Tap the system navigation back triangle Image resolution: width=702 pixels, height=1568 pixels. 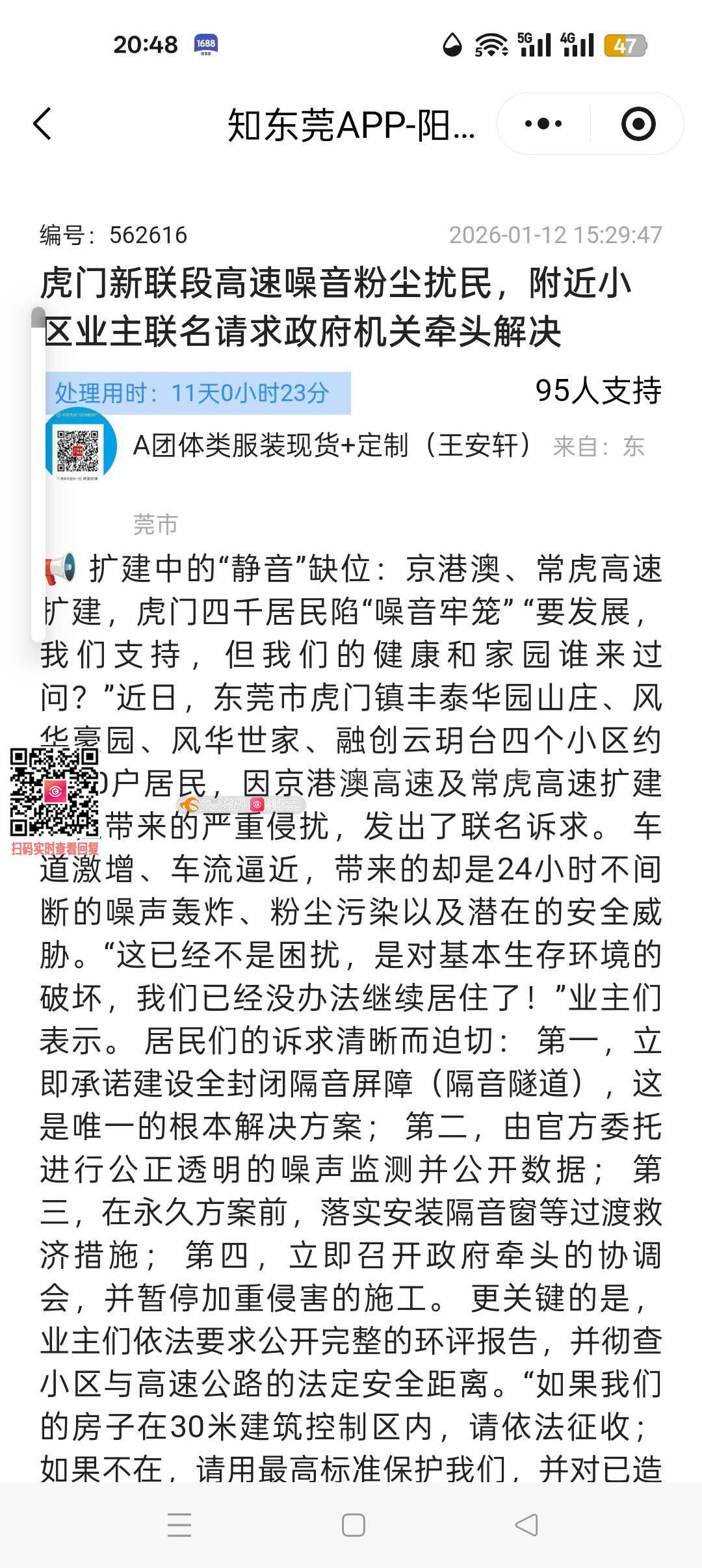click(x=526, y=1524)
